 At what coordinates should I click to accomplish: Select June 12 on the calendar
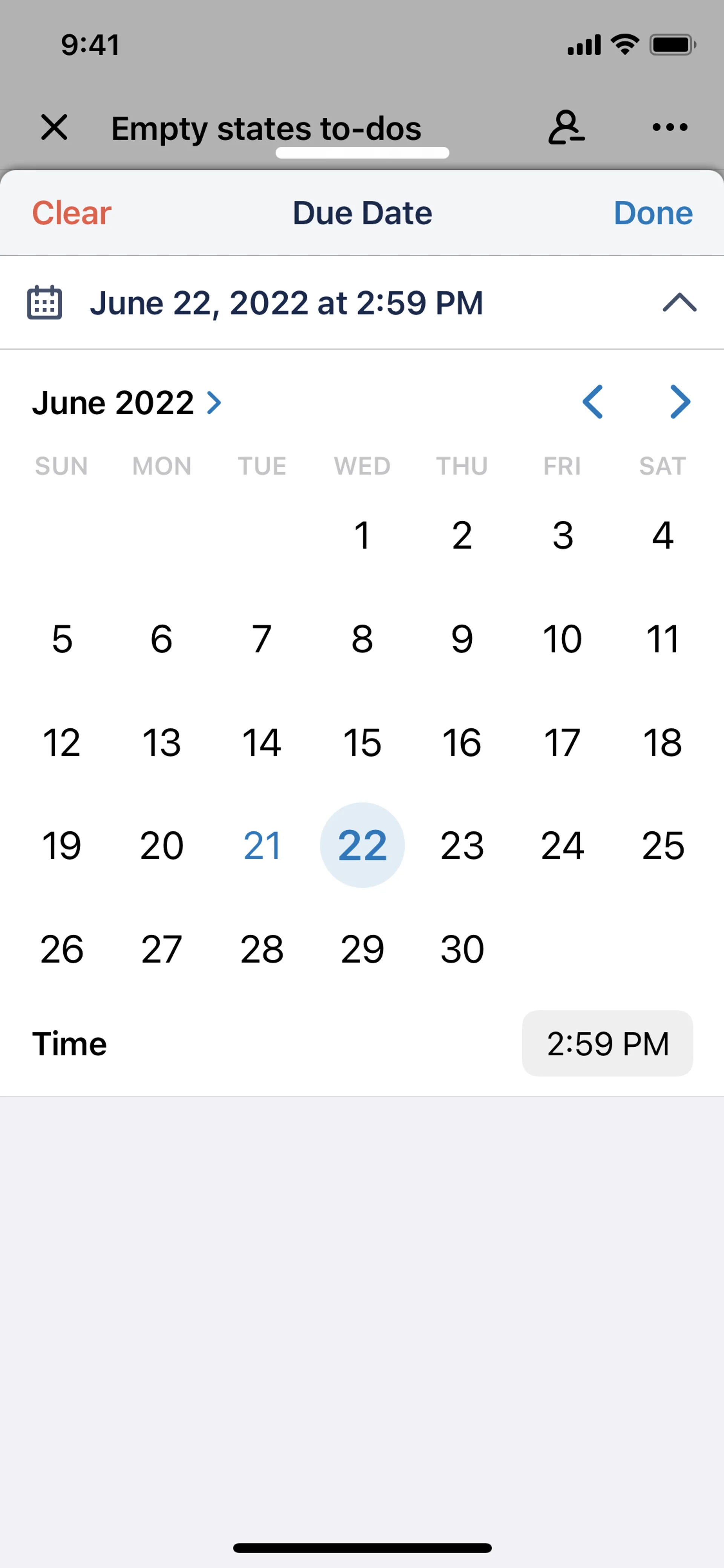61,743
